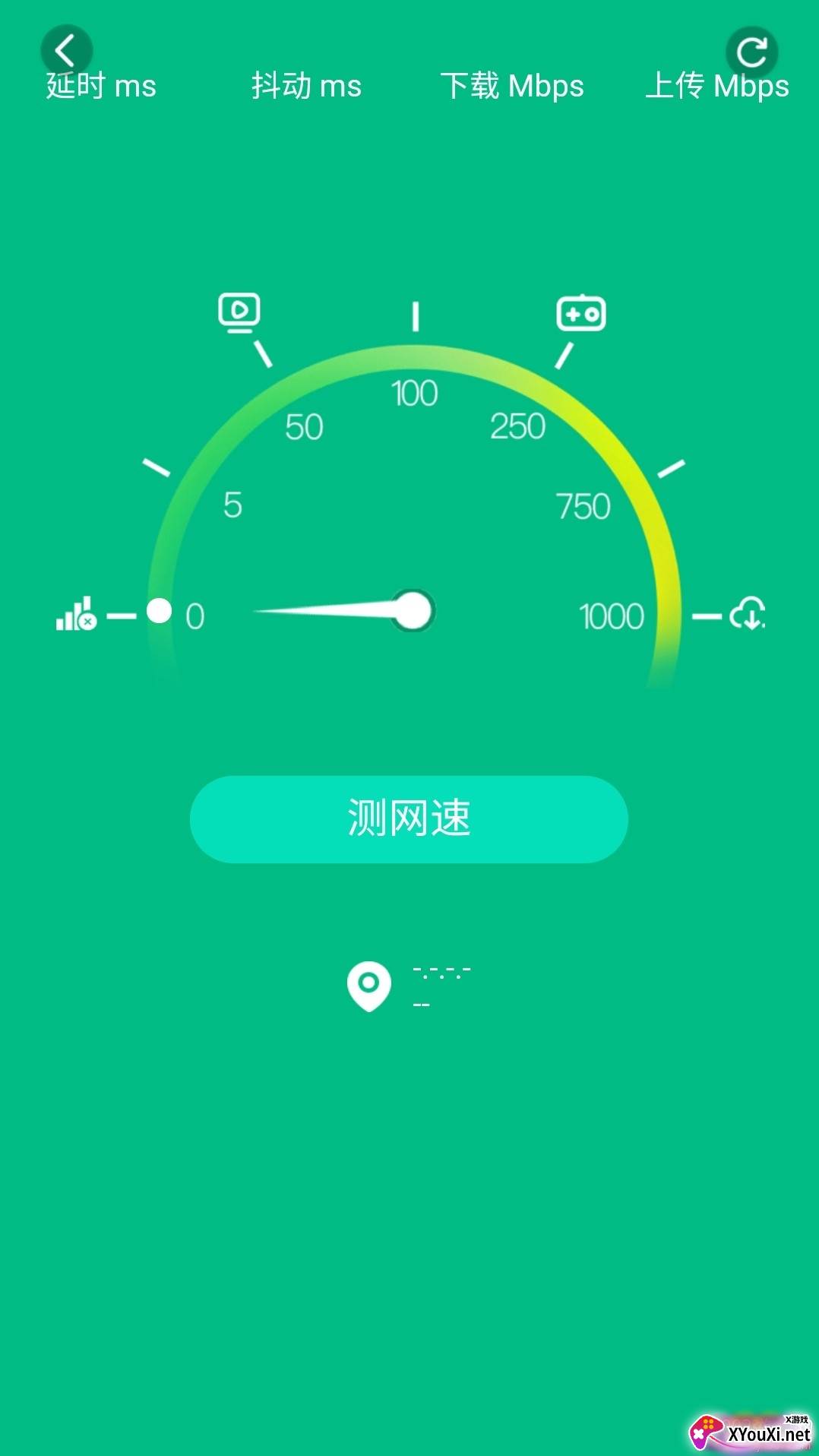Tap the location pin server selector
Image resolution: width=819 pixels, height=1456 pixels.
[x=369, y=986]
